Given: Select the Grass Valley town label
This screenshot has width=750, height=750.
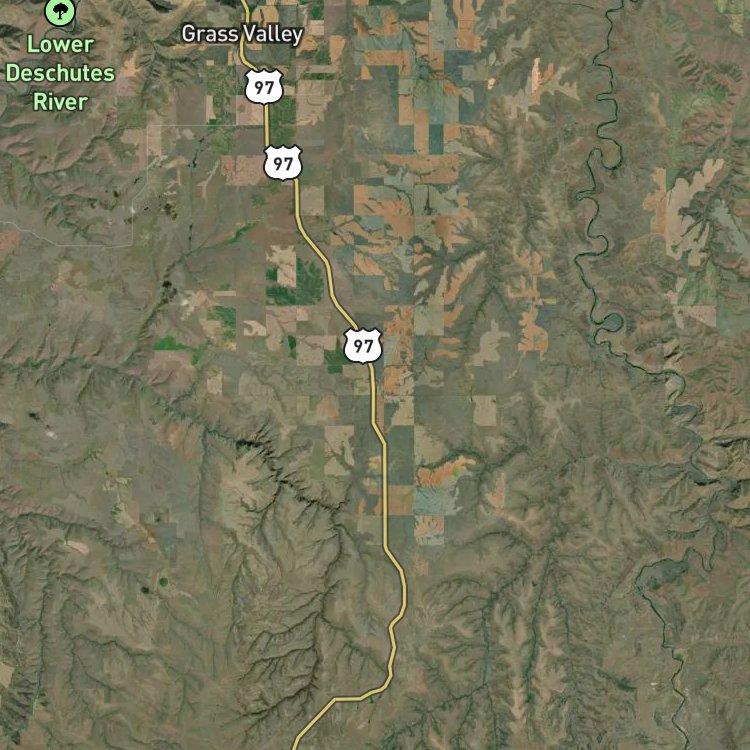Looking at the screenshot, I should [x=243, y=34].
